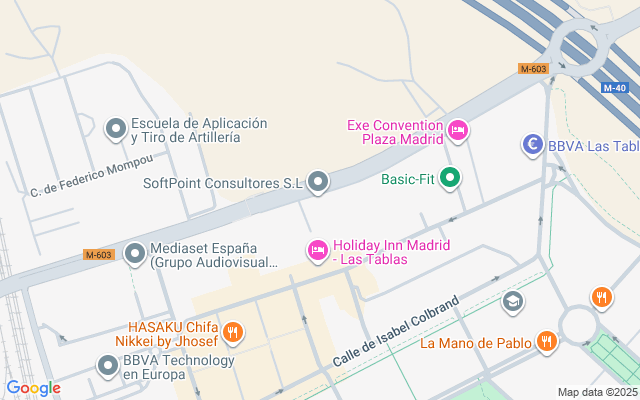Select the Holiday Inn Madrid - Las Tablas marker
The width and height of the screenshot is (640, 400).
(318, 250)
